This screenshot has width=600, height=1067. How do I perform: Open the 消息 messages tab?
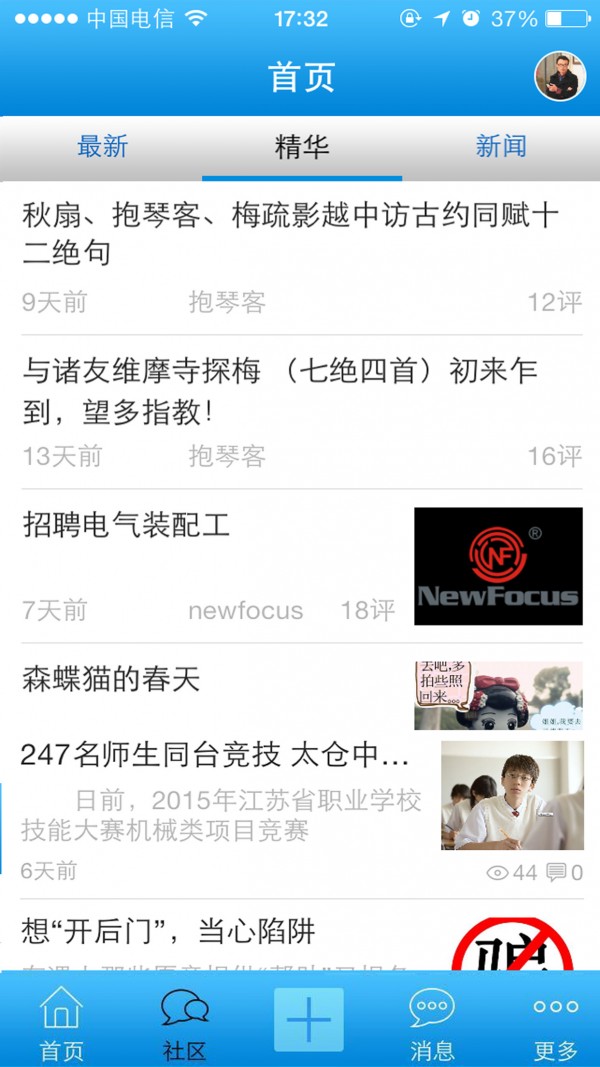click(x=432, y=1021)
